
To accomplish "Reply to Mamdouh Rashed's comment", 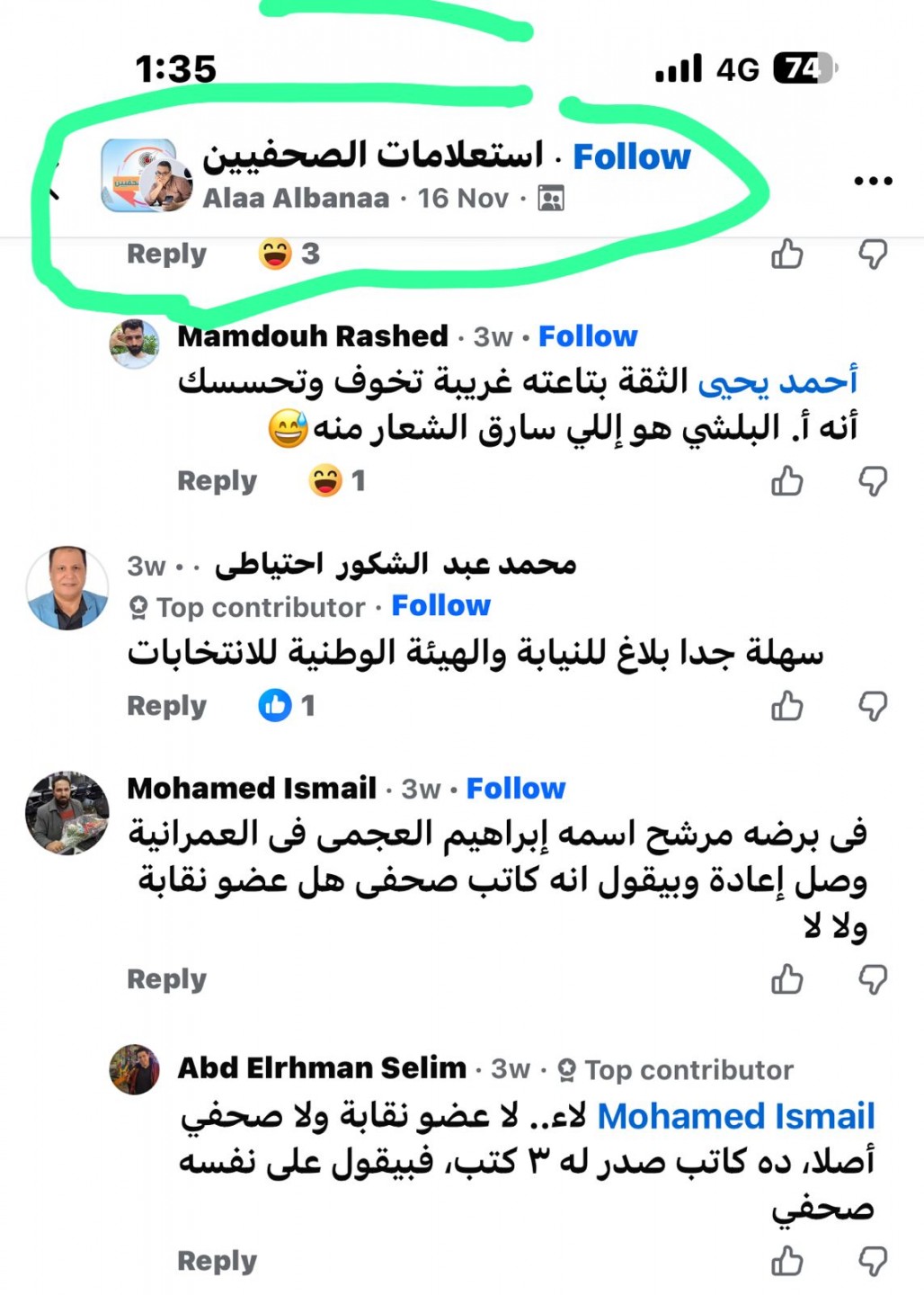I will tap(217, 481).
